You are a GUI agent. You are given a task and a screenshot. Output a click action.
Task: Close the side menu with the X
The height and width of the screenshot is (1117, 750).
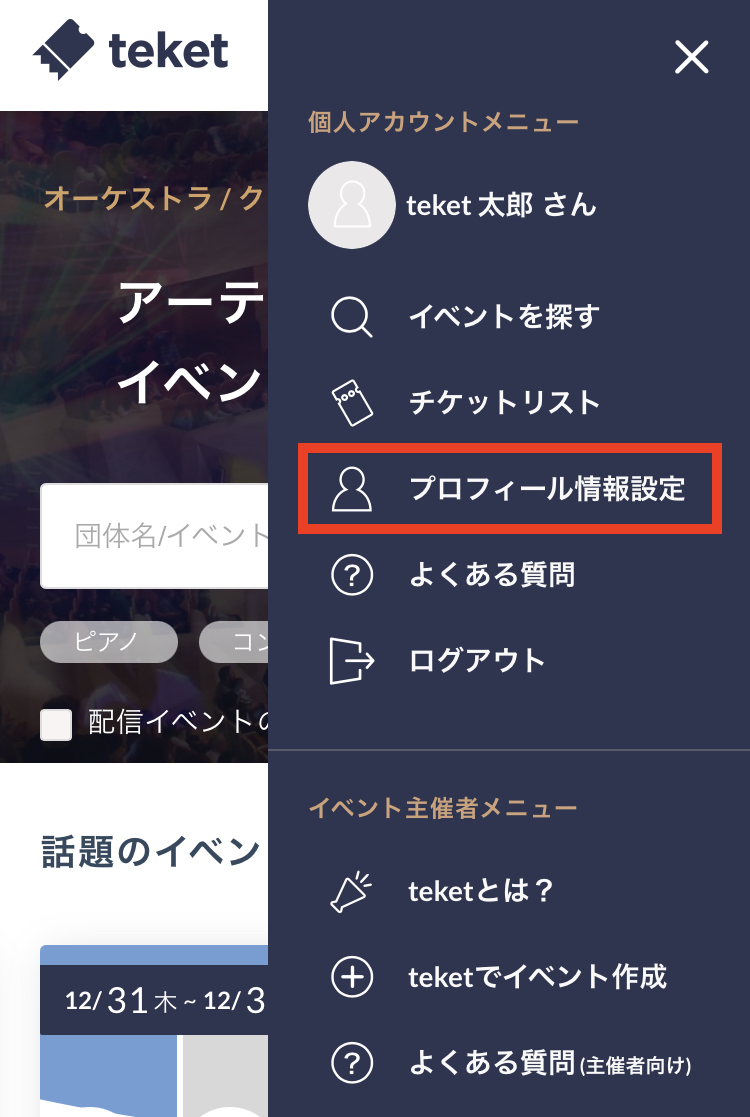(x=691, y=57)
